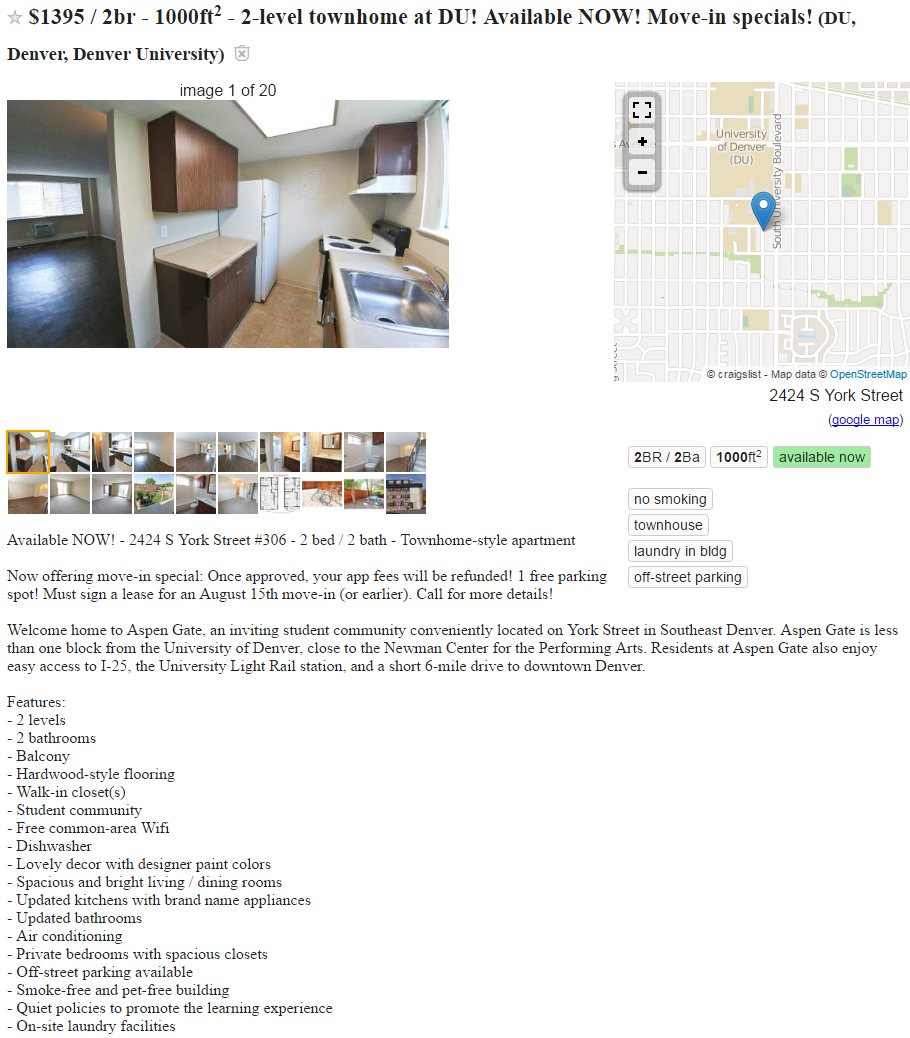View the balcony trees view thumbnail
The height and width of the screenshot is (1038, 910).
154,494
